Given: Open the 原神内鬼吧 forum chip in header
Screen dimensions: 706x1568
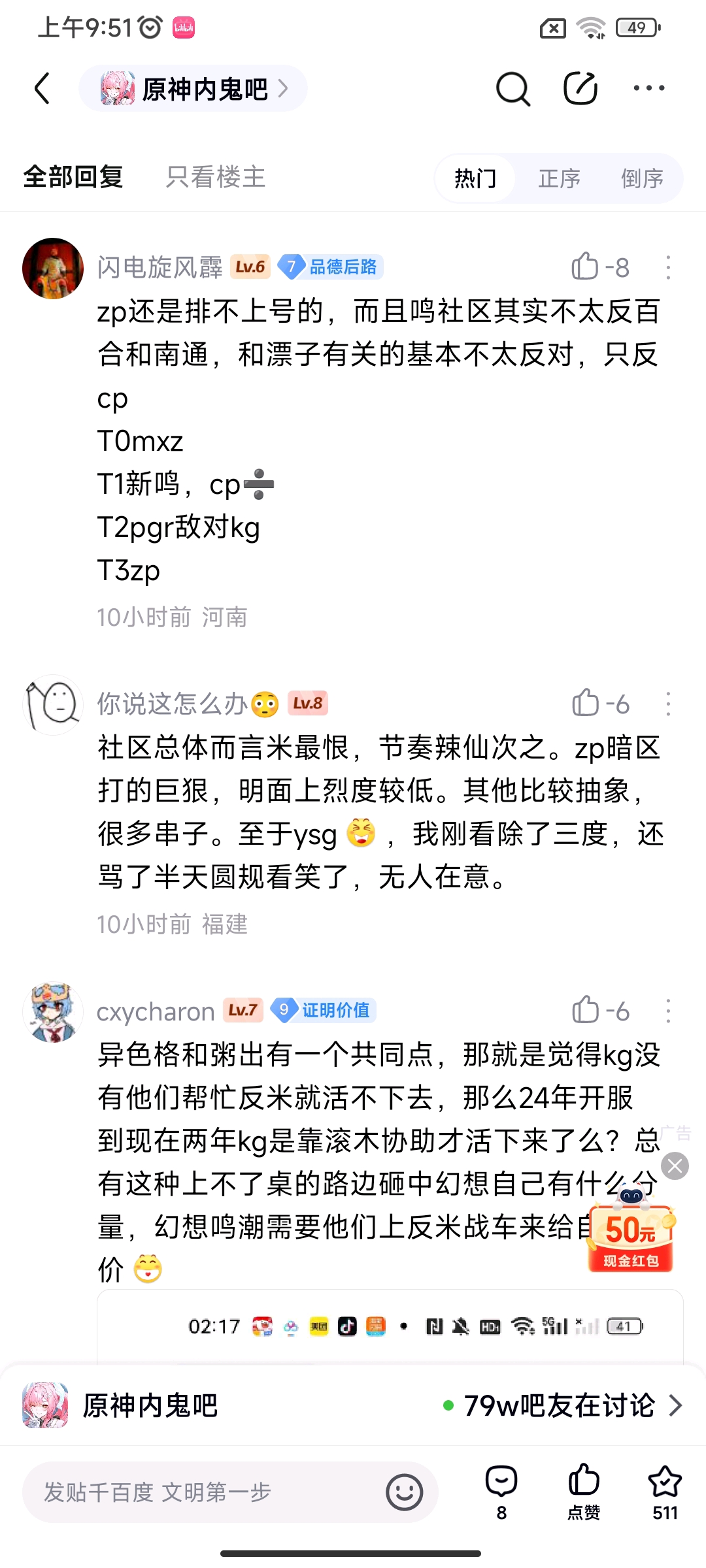Looking at the screenshot, I should pyautogui.click(x=193, y=89).
